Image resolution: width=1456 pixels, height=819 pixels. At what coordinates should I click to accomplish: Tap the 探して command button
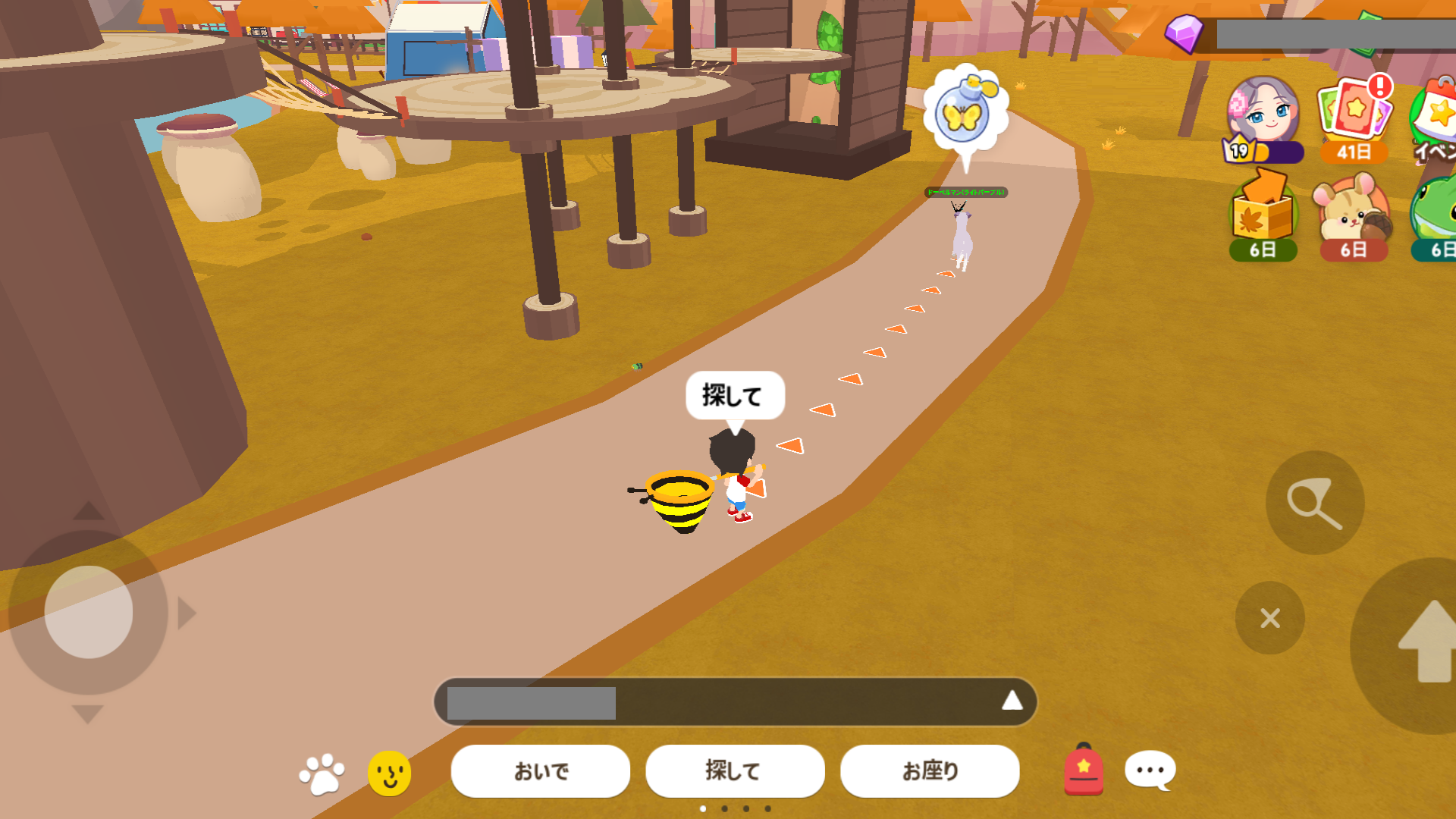tap(734, 770)
